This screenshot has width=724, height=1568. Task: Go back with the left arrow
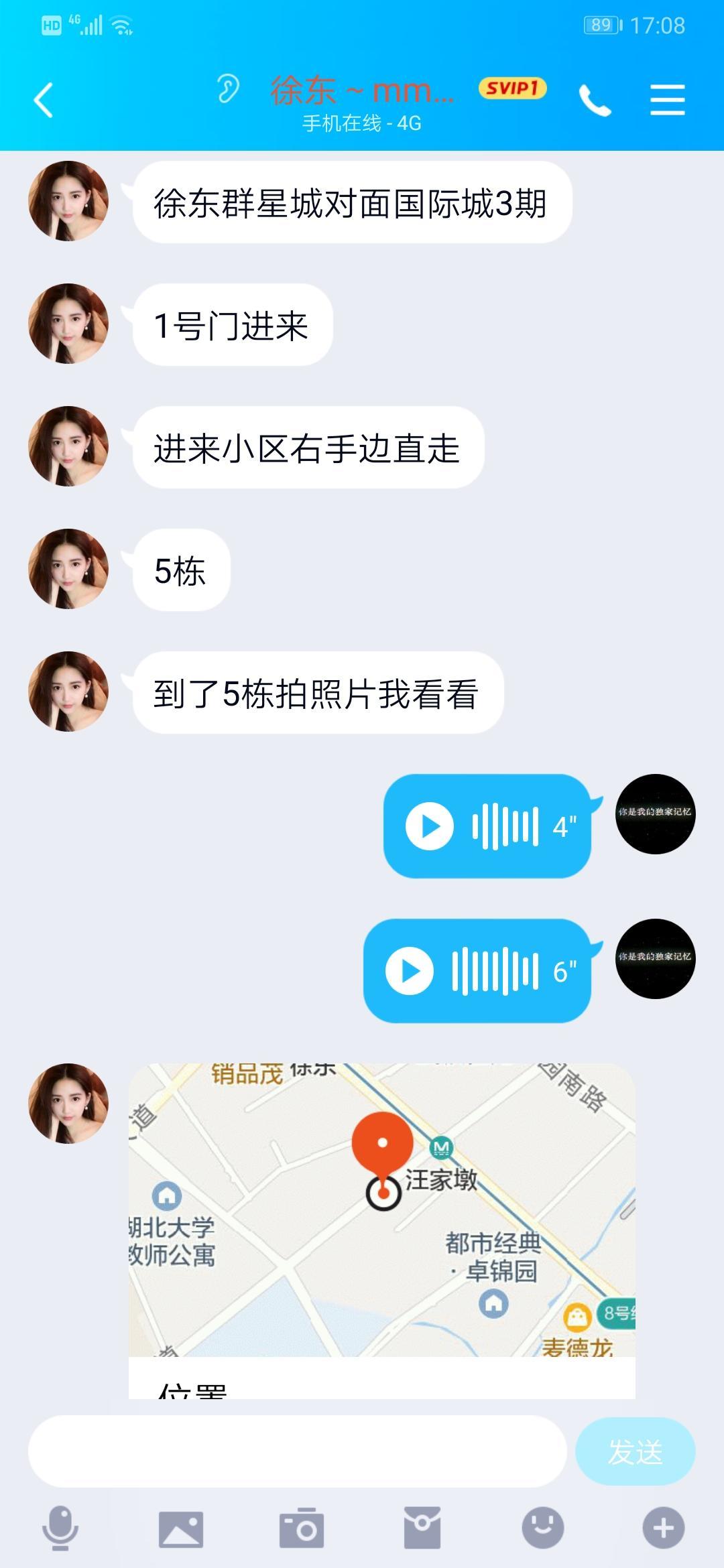[x=40, y=99]
